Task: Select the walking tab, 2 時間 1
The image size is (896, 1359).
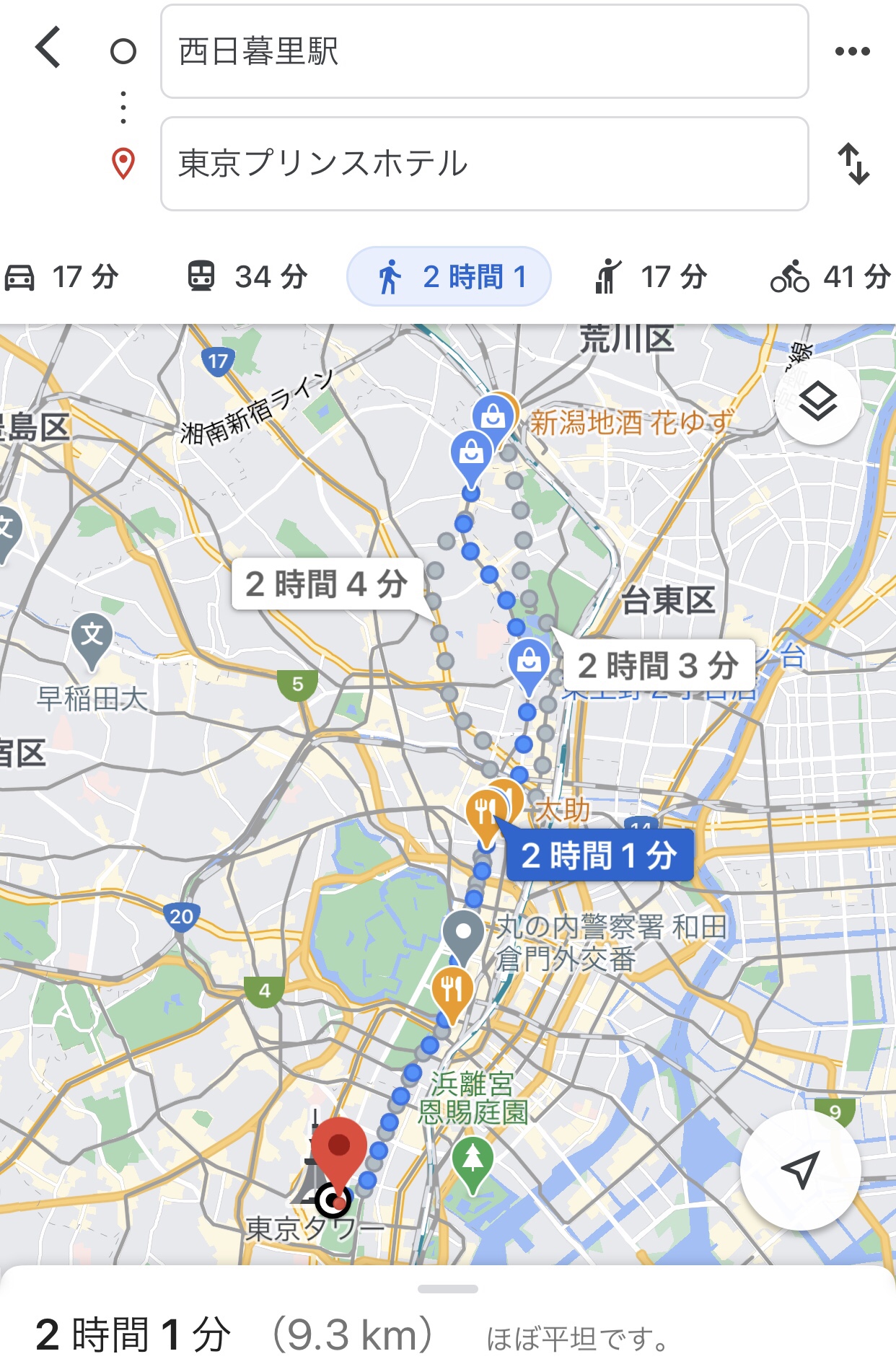Action: coord(449,277)
